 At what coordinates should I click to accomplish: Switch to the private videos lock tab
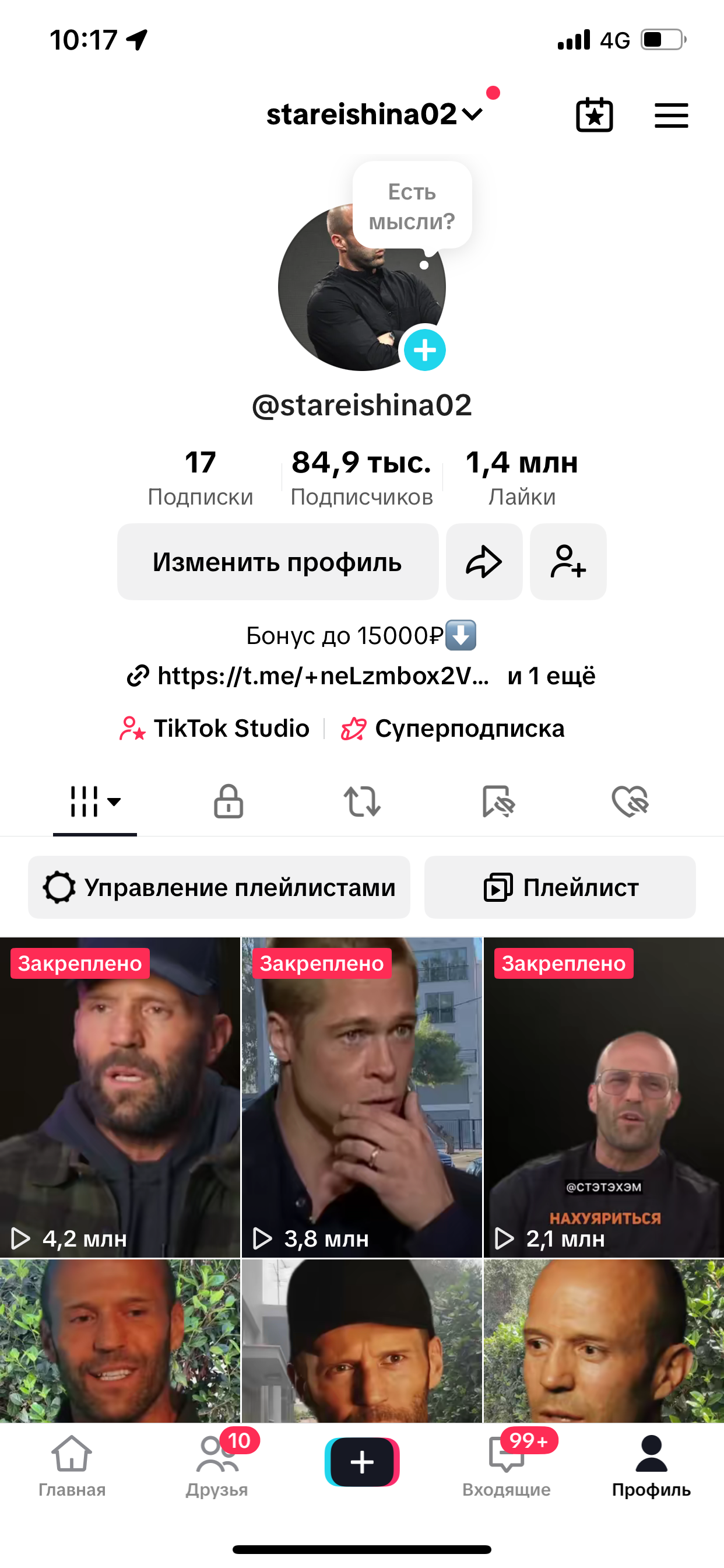[228, 802]
